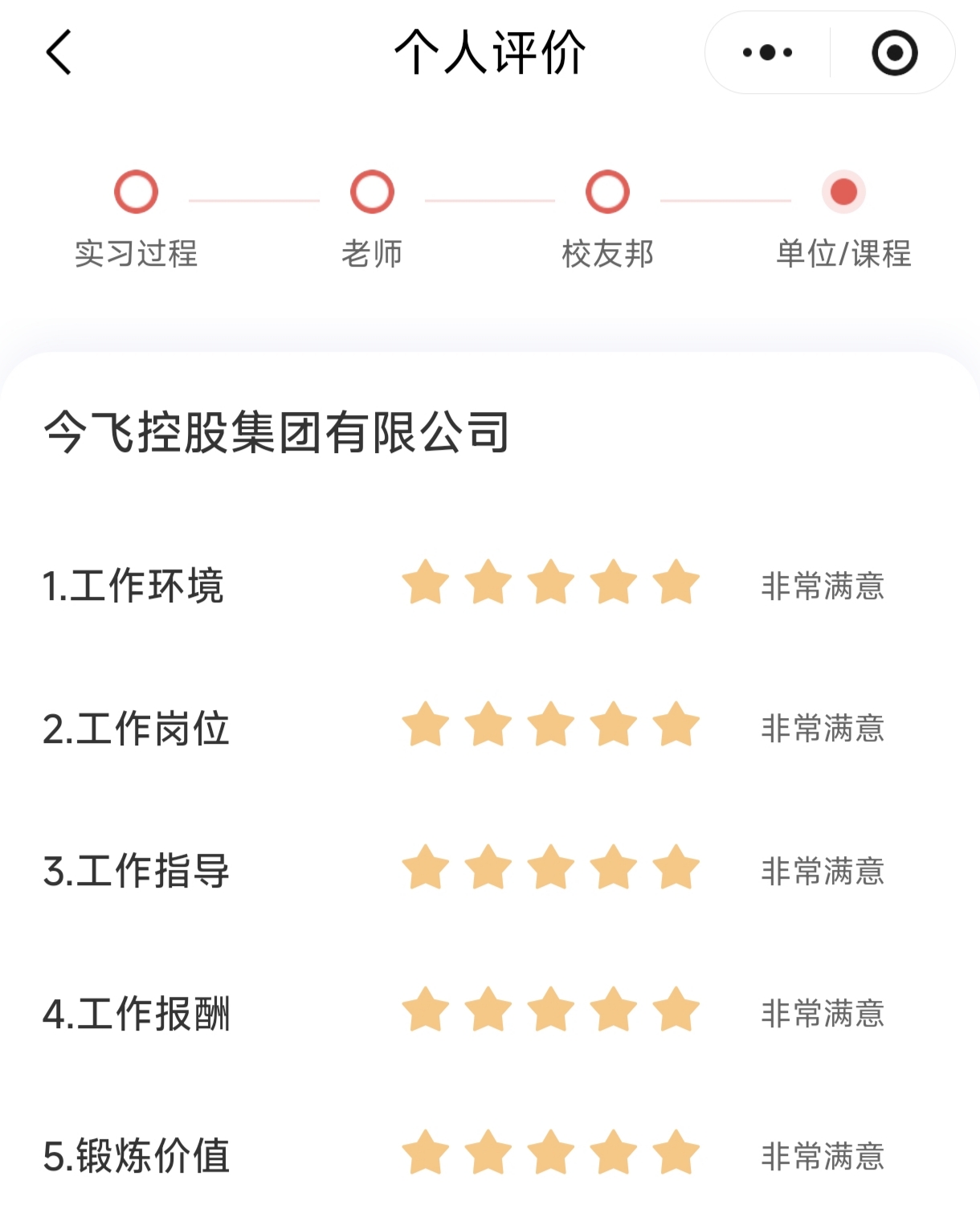980x1221 pixels.
Task: Go back from 个人评价 page
Action: tap(59, 53)
